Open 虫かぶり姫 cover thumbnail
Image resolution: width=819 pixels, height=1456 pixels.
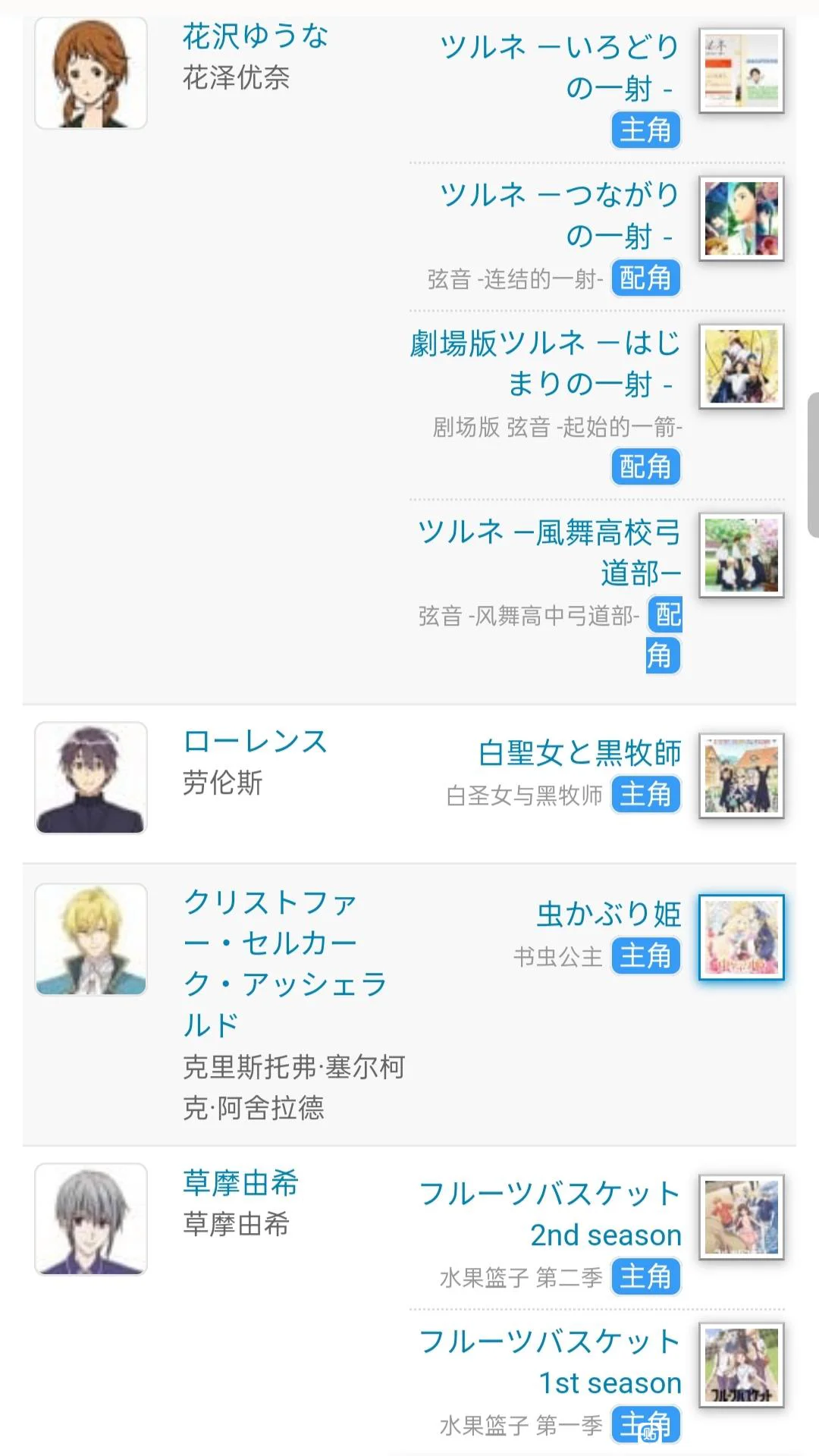coord(741,937)
